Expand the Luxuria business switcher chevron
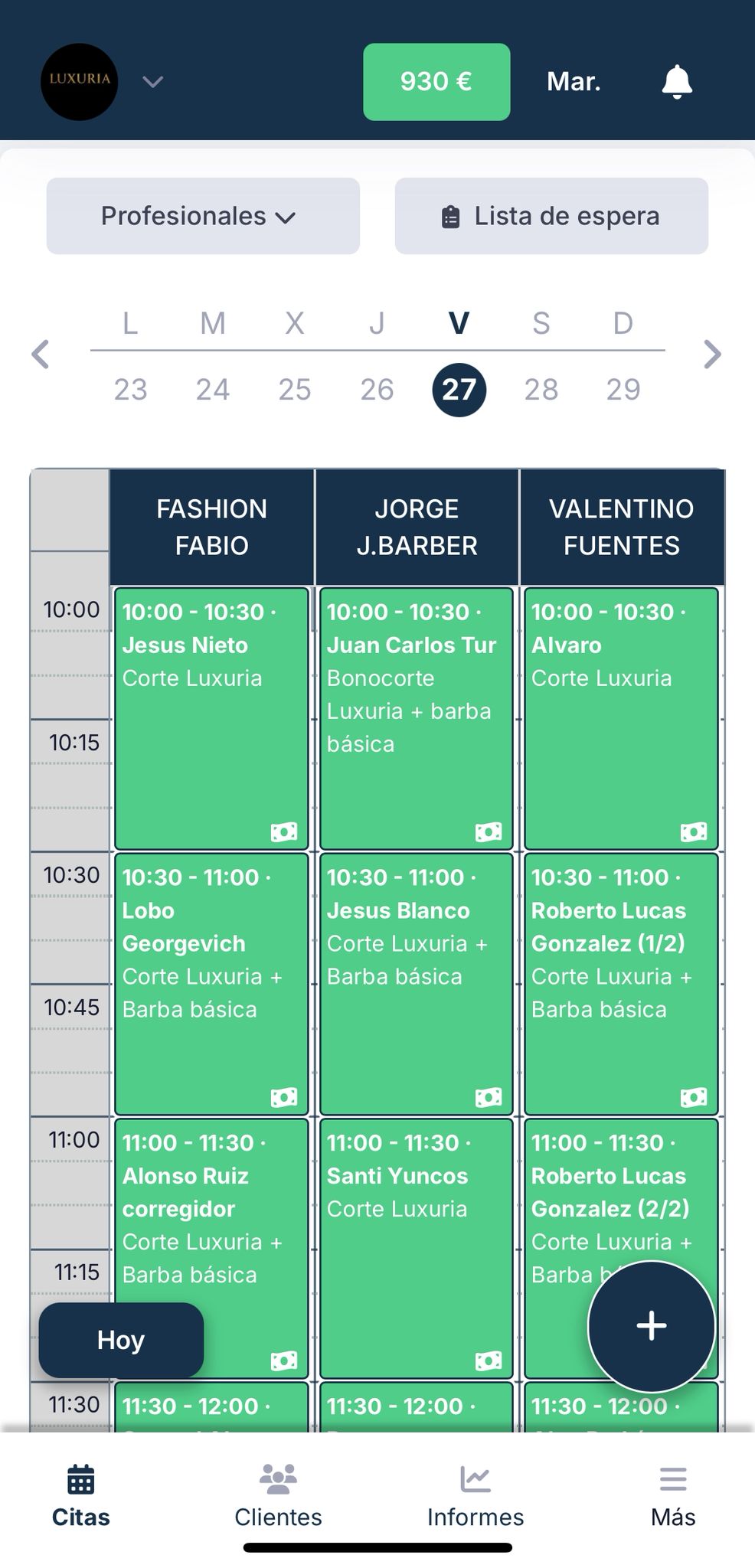The height and width of the screenshot is (1568, 755). pyautogui.click(x=153, y=82)
